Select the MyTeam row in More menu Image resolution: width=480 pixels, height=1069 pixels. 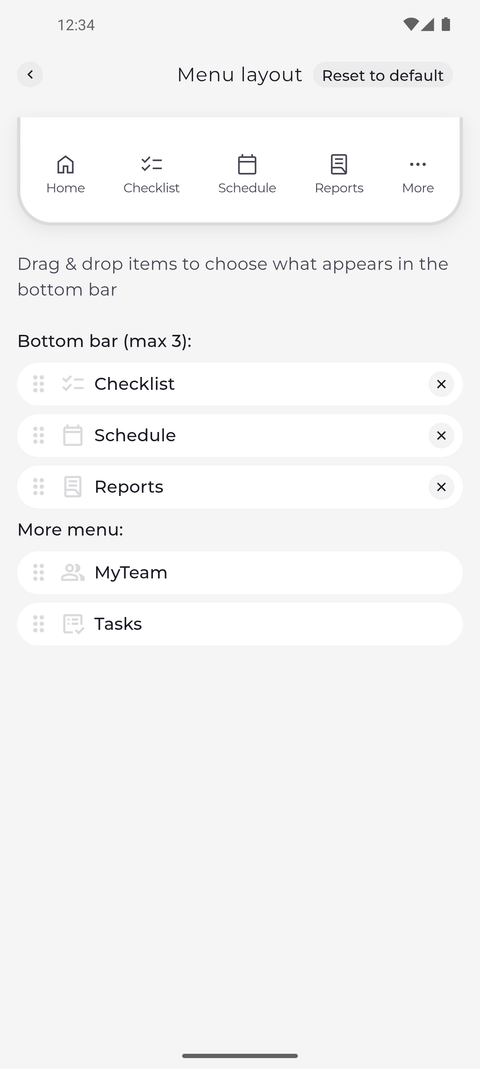click(x=240, y=573)
